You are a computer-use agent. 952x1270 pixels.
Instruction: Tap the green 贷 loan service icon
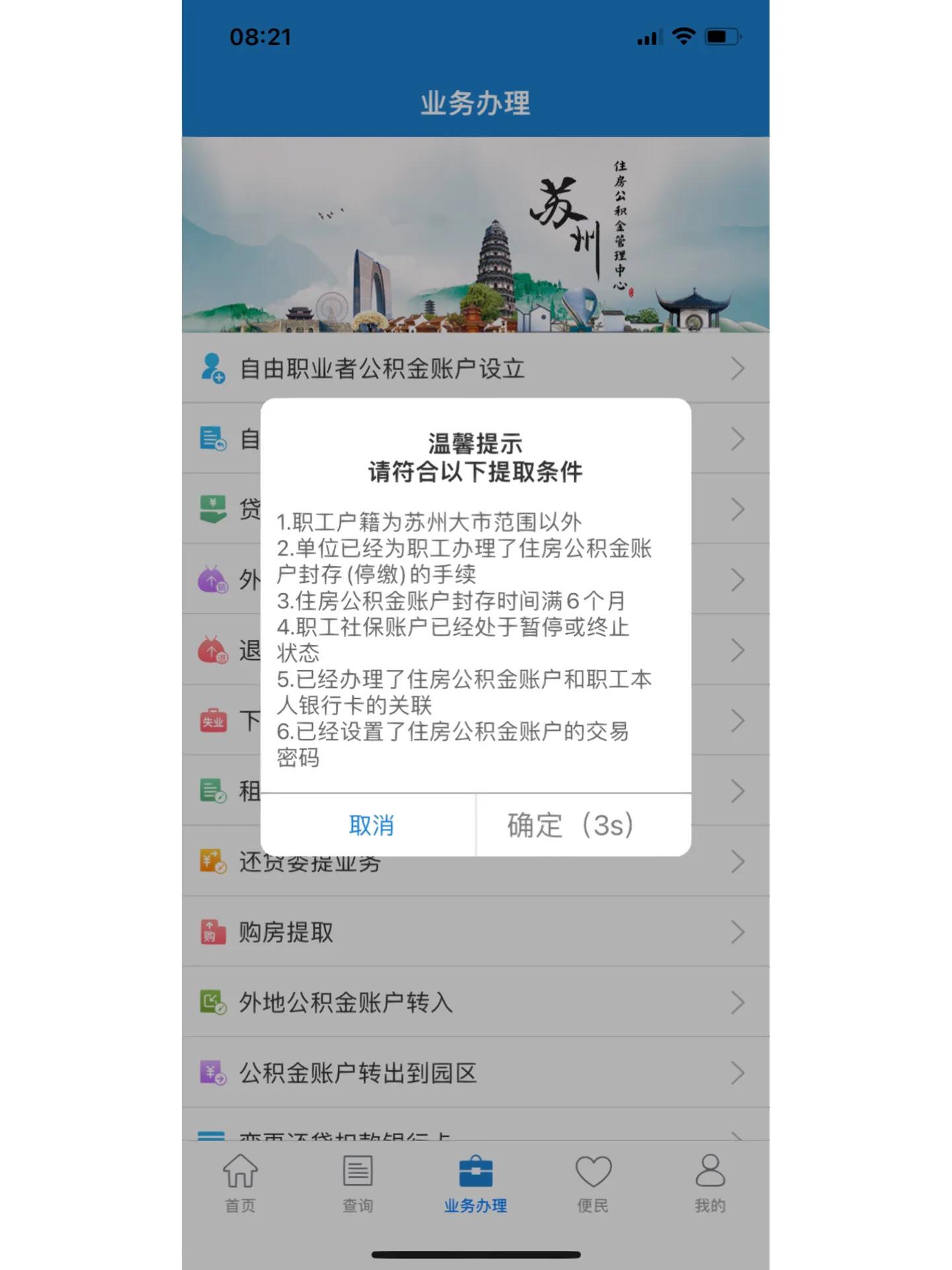point(213,508)
